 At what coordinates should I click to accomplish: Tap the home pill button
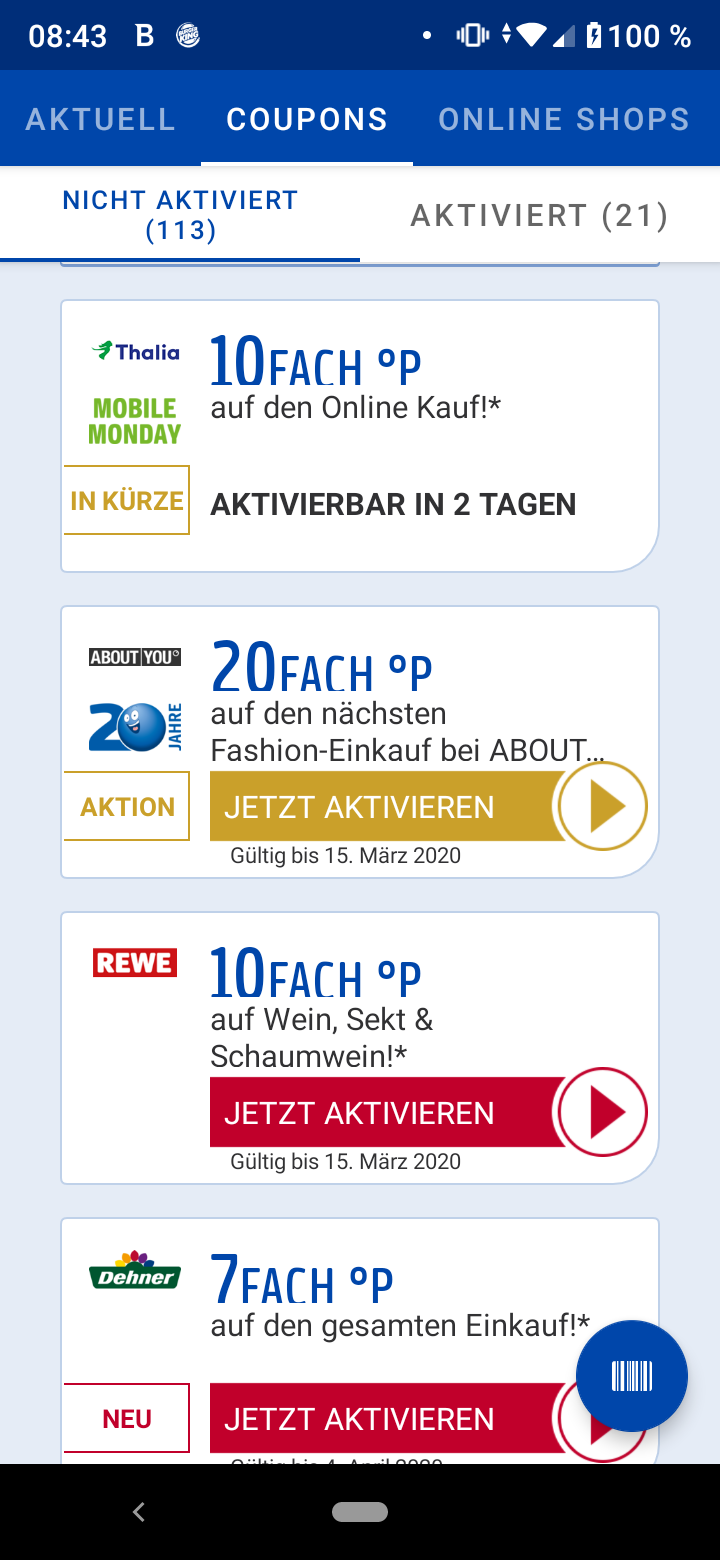coord(360,1512)
